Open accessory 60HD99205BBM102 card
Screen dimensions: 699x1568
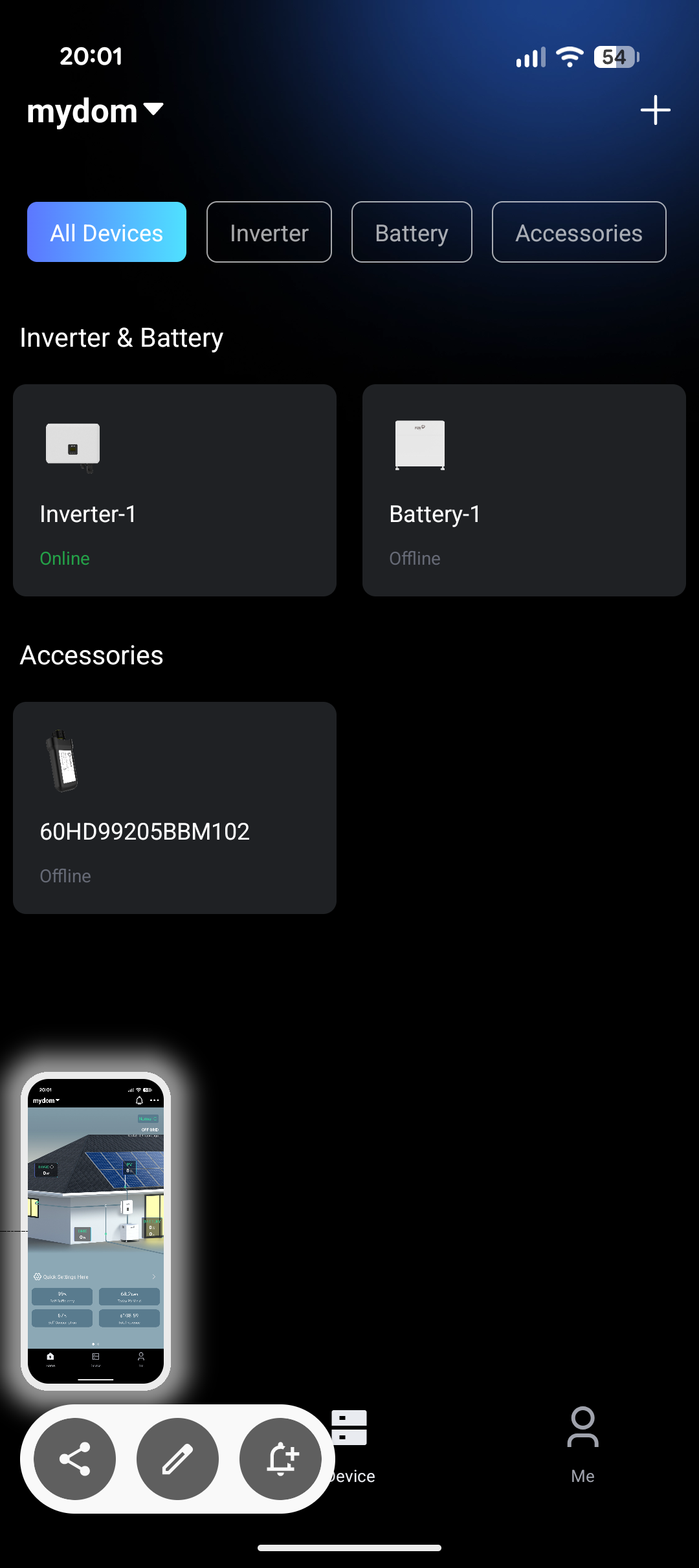tap(175, 807)
